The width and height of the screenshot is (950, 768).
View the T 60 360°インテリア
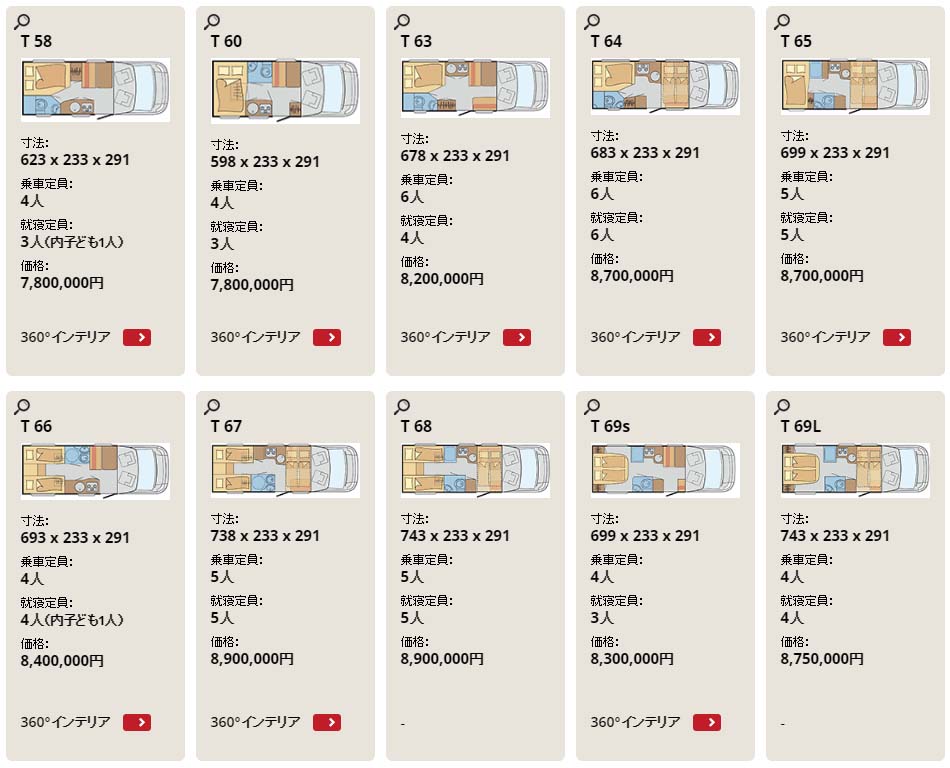coord(327,338)
